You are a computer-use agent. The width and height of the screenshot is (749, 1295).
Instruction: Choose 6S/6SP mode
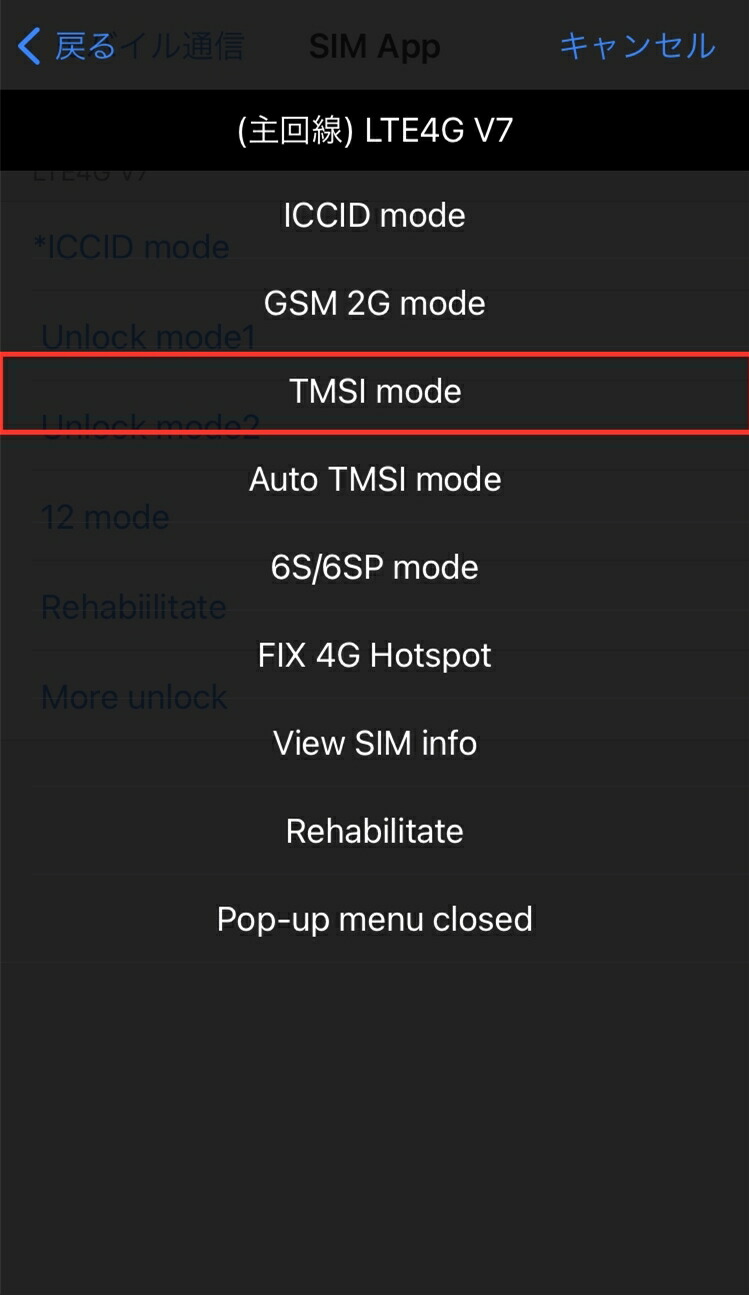[374, 567]
